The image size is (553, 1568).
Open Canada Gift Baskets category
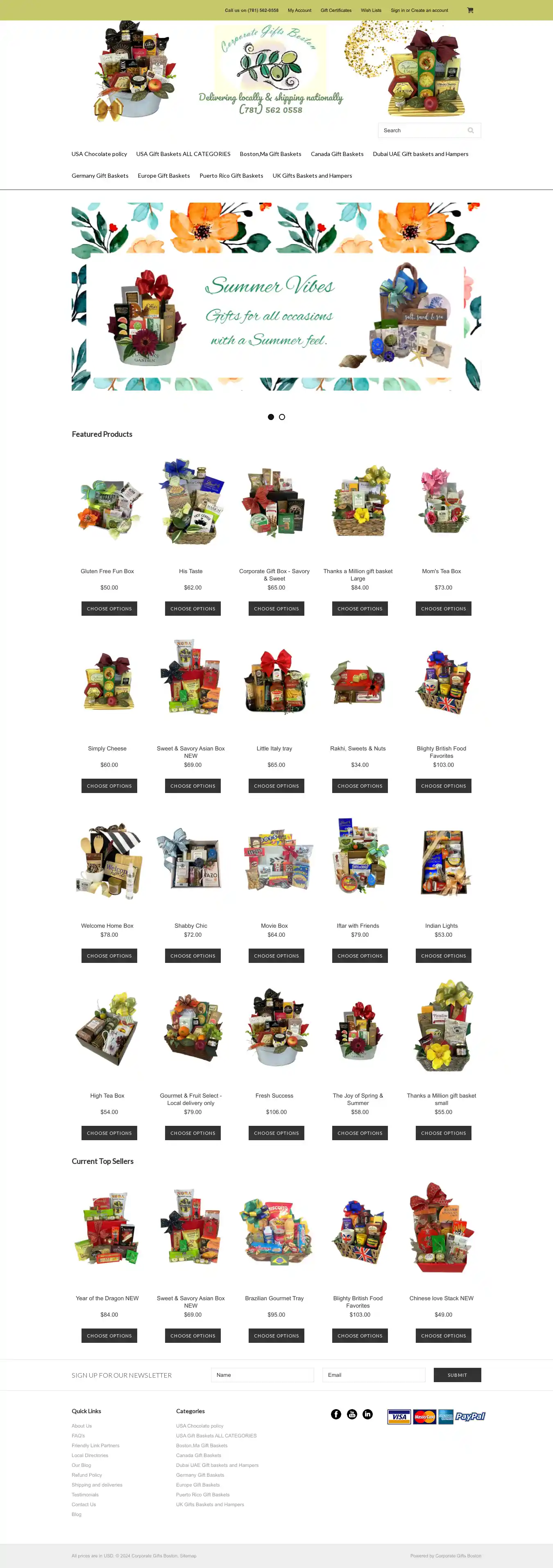click(337, 154)
